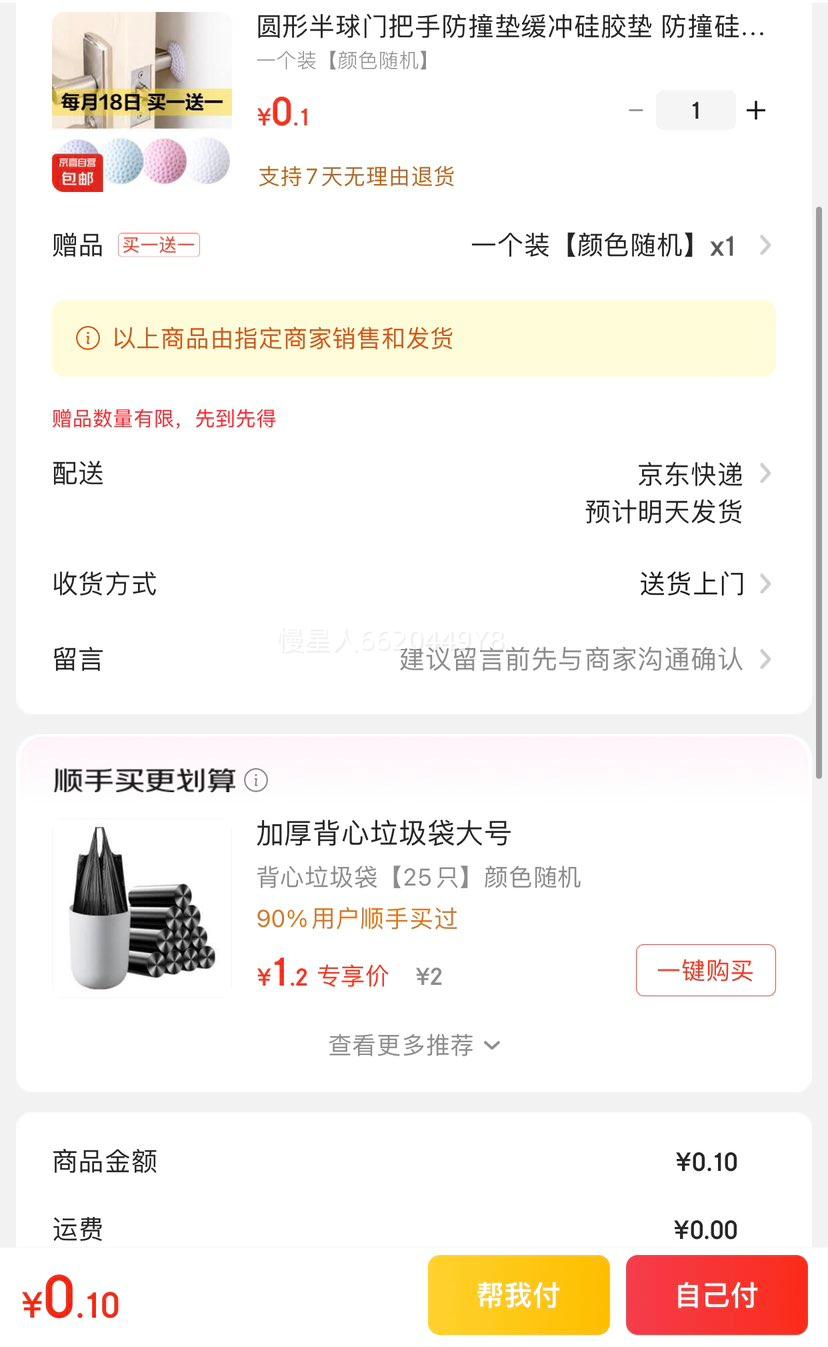
Task: Tap the quantity field showing 1
Action: click(x=696, y=110)
